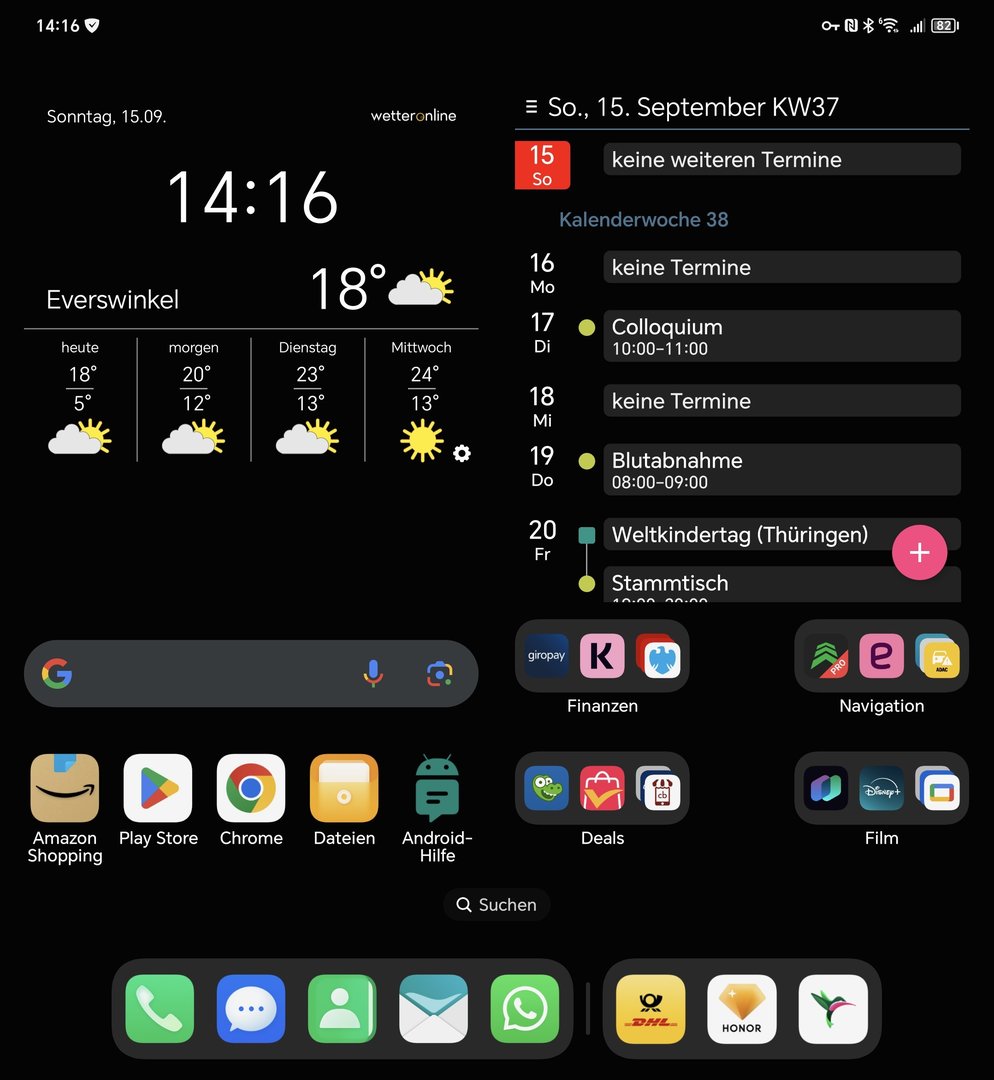
Task: Start Google voice search with microphone
Action: click(373, 674)
